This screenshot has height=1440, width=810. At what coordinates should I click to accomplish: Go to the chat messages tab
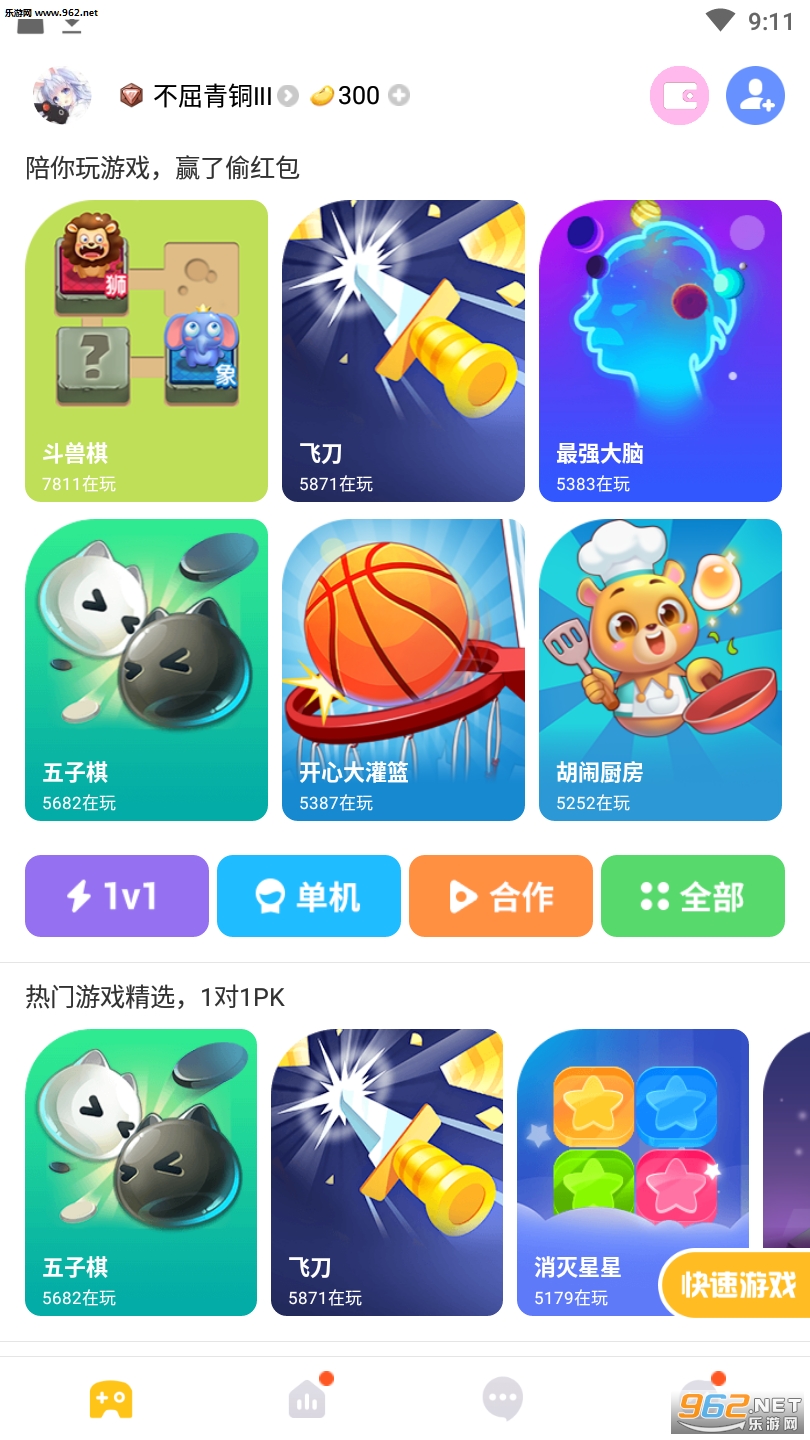coord(502,1399)
